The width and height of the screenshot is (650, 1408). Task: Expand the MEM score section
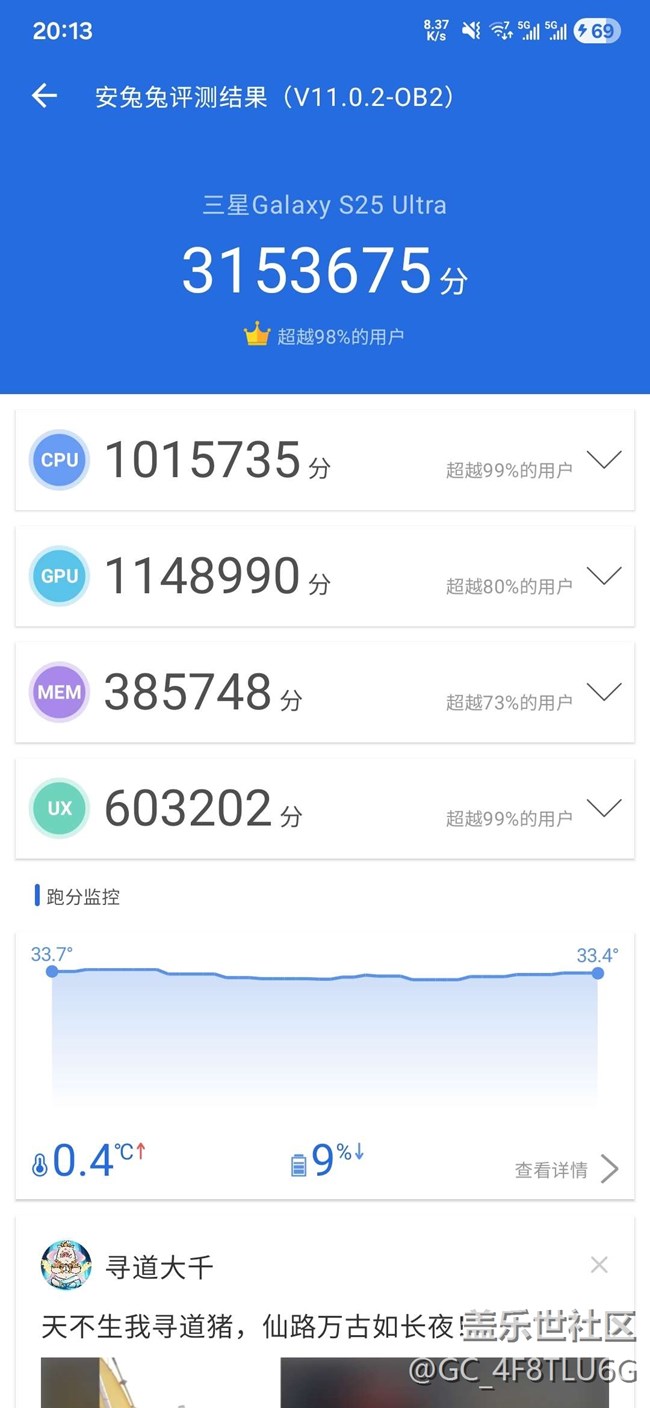(604, 692)
